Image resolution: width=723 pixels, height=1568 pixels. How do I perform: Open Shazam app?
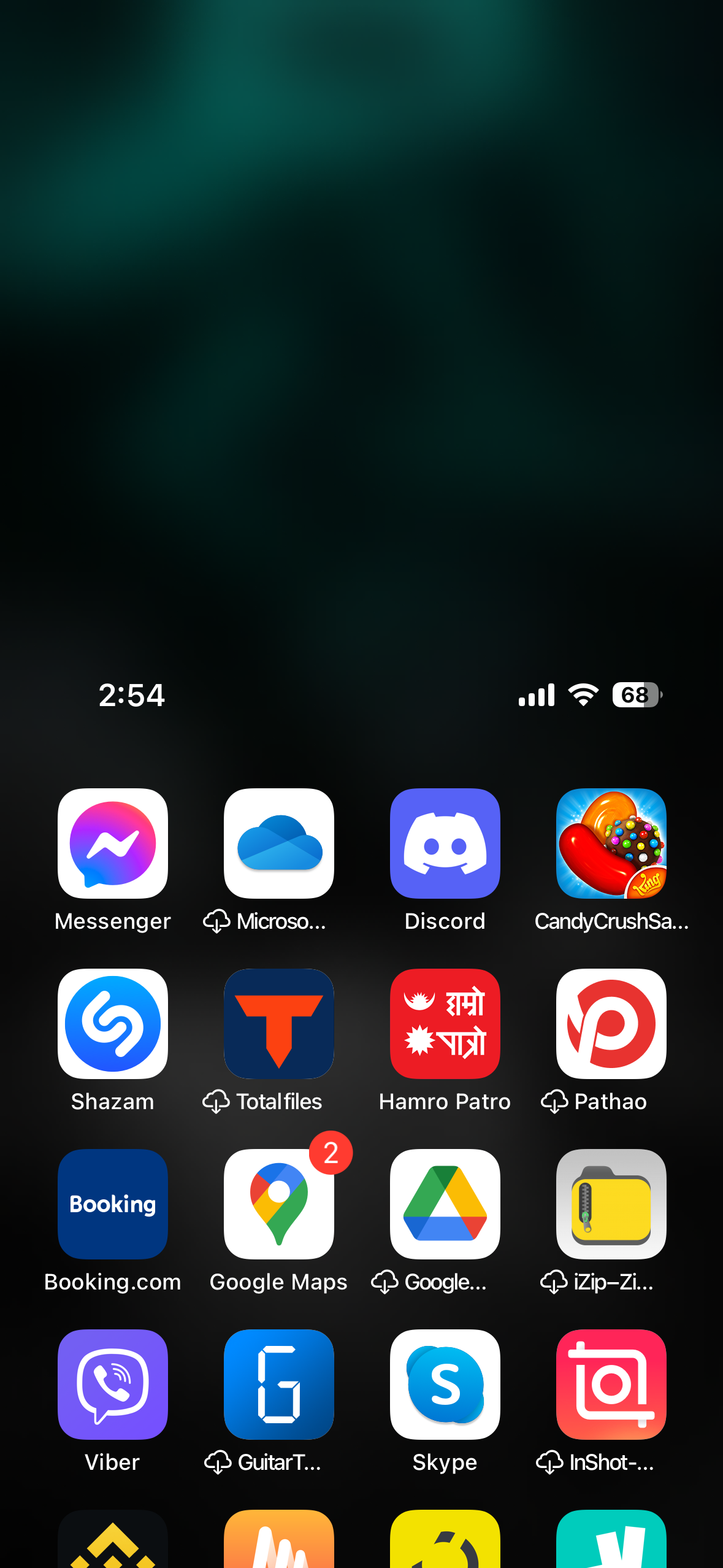coord(113,1024)
